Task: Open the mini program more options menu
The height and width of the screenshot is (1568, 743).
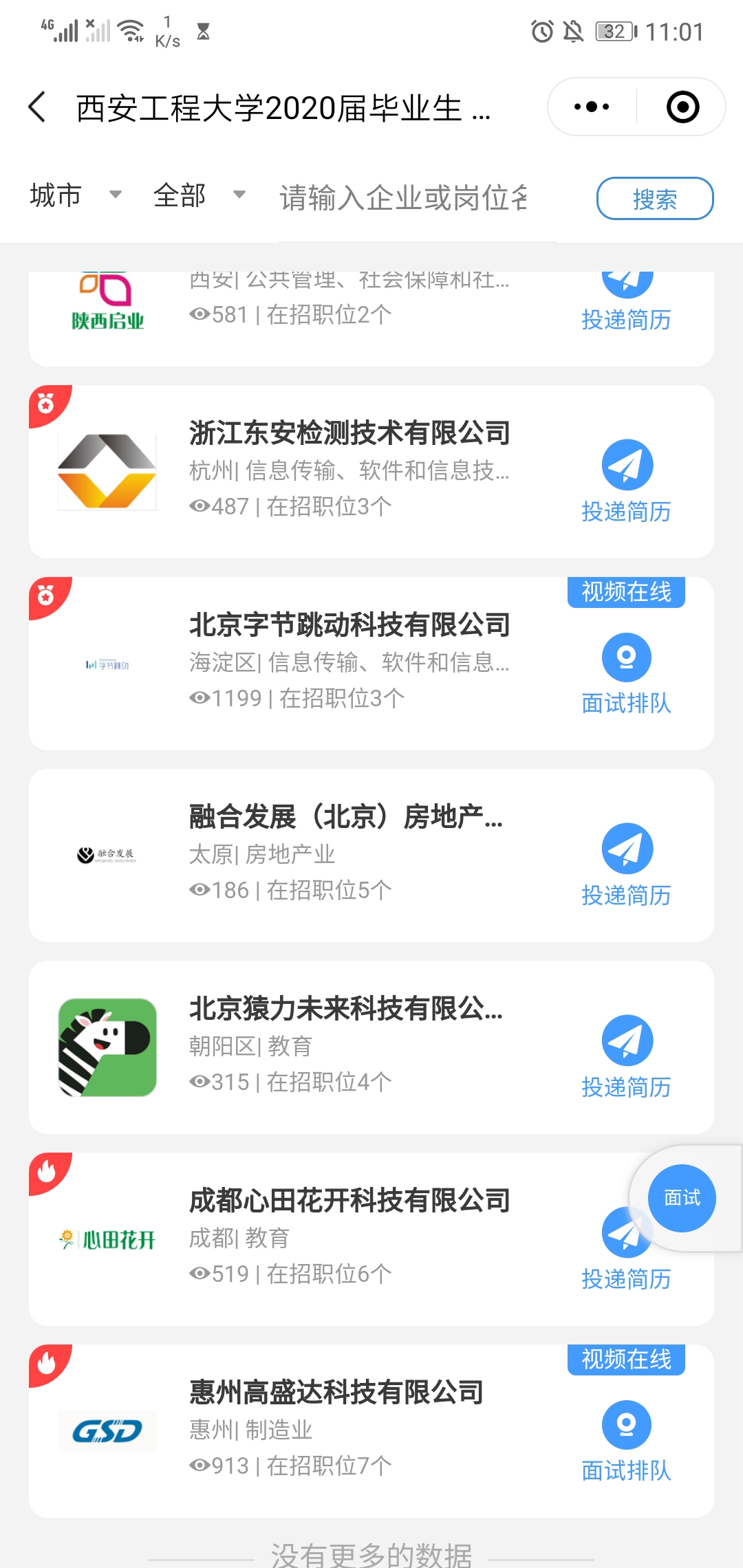Action: pyautogui.click(x=592, y=107)
